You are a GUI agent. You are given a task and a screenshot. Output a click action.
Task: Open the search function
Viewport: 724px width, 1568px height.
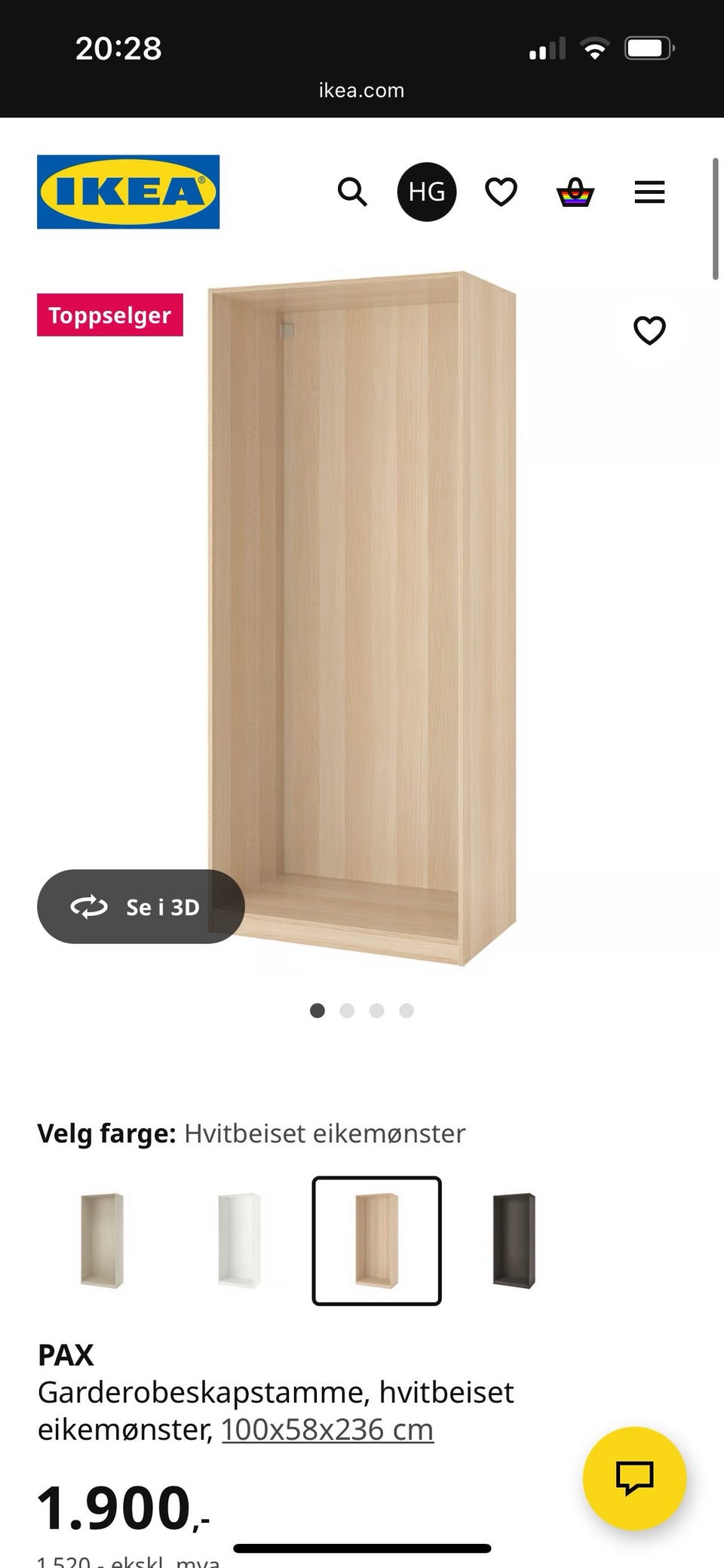point(351,192)
